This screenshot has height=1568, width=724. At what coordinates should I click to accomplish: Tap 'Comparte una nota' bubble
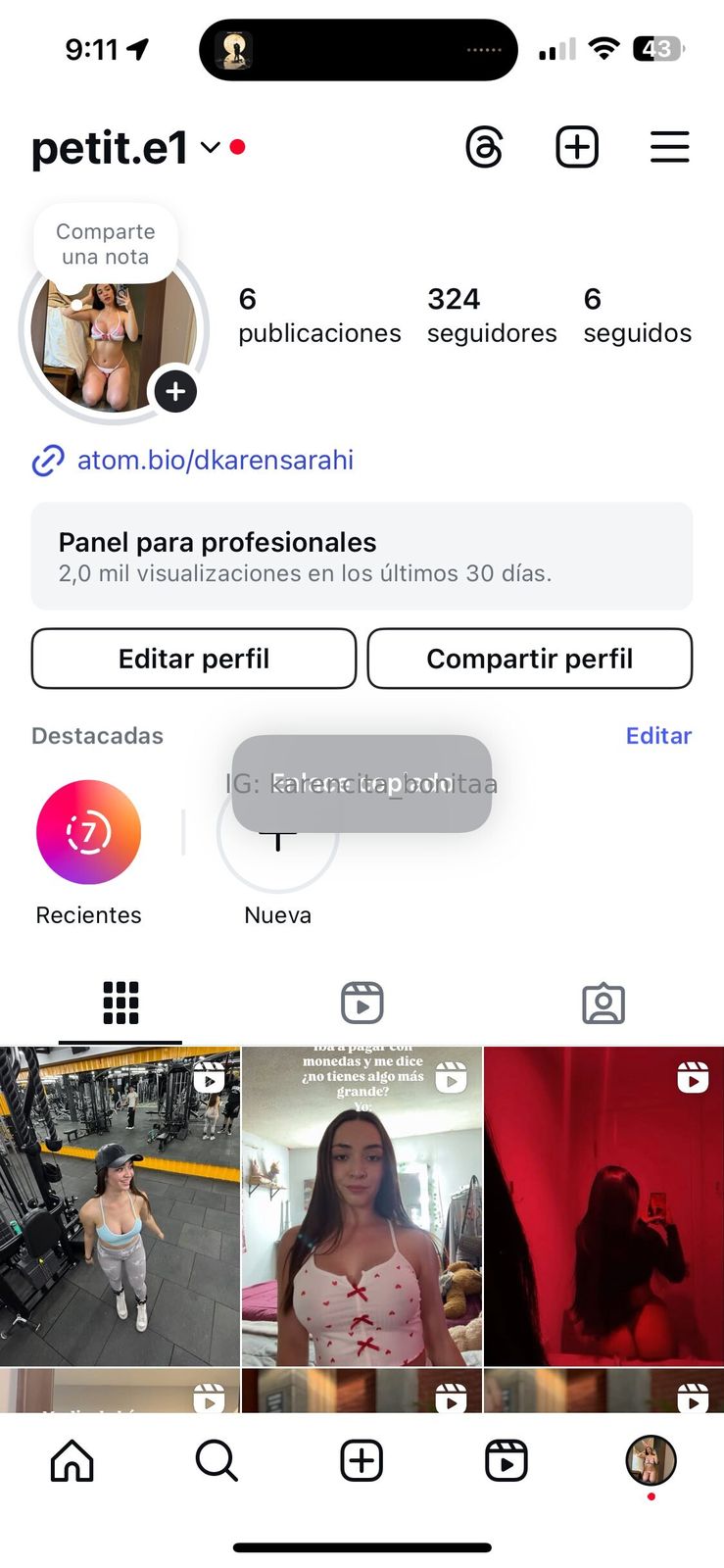click(106, 244)
